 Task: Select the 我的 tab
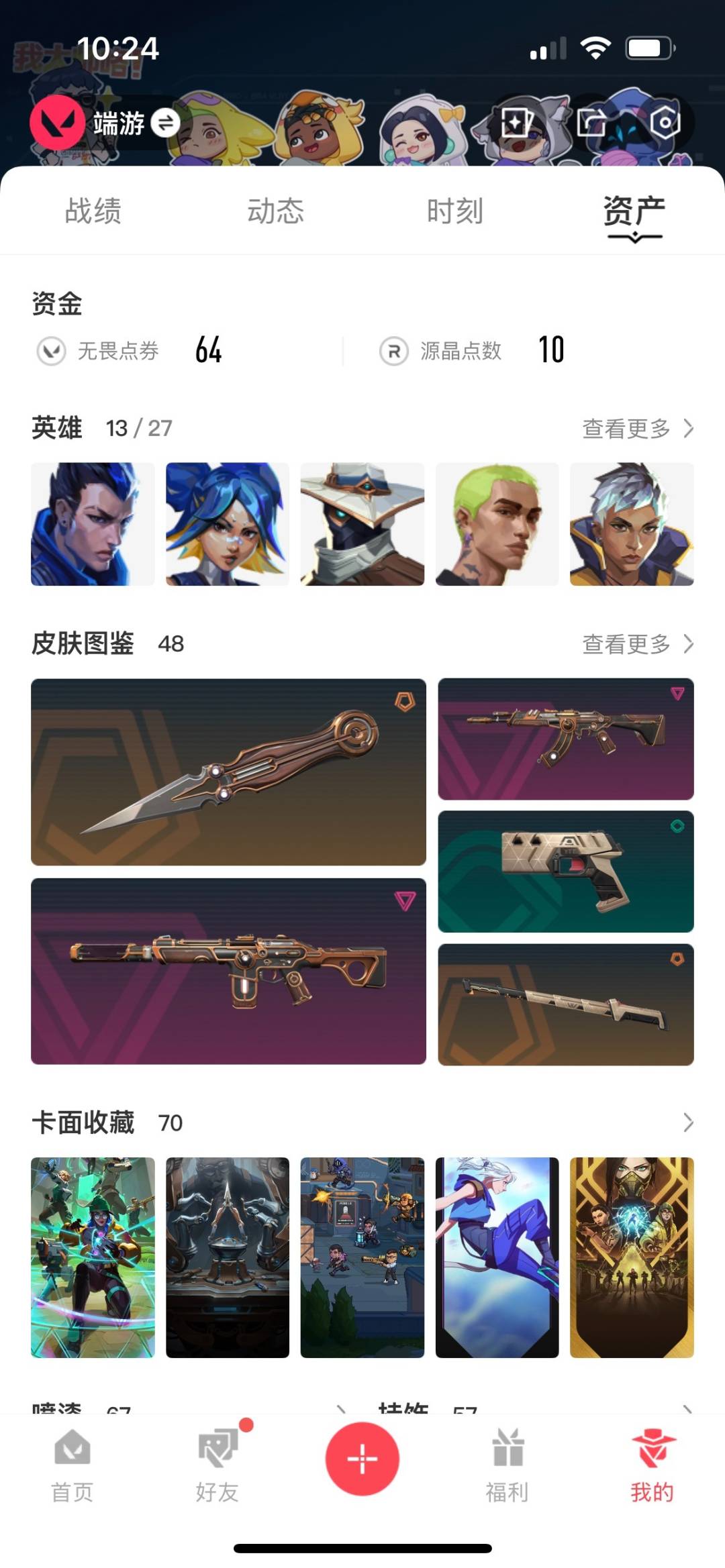[652, 1465]
